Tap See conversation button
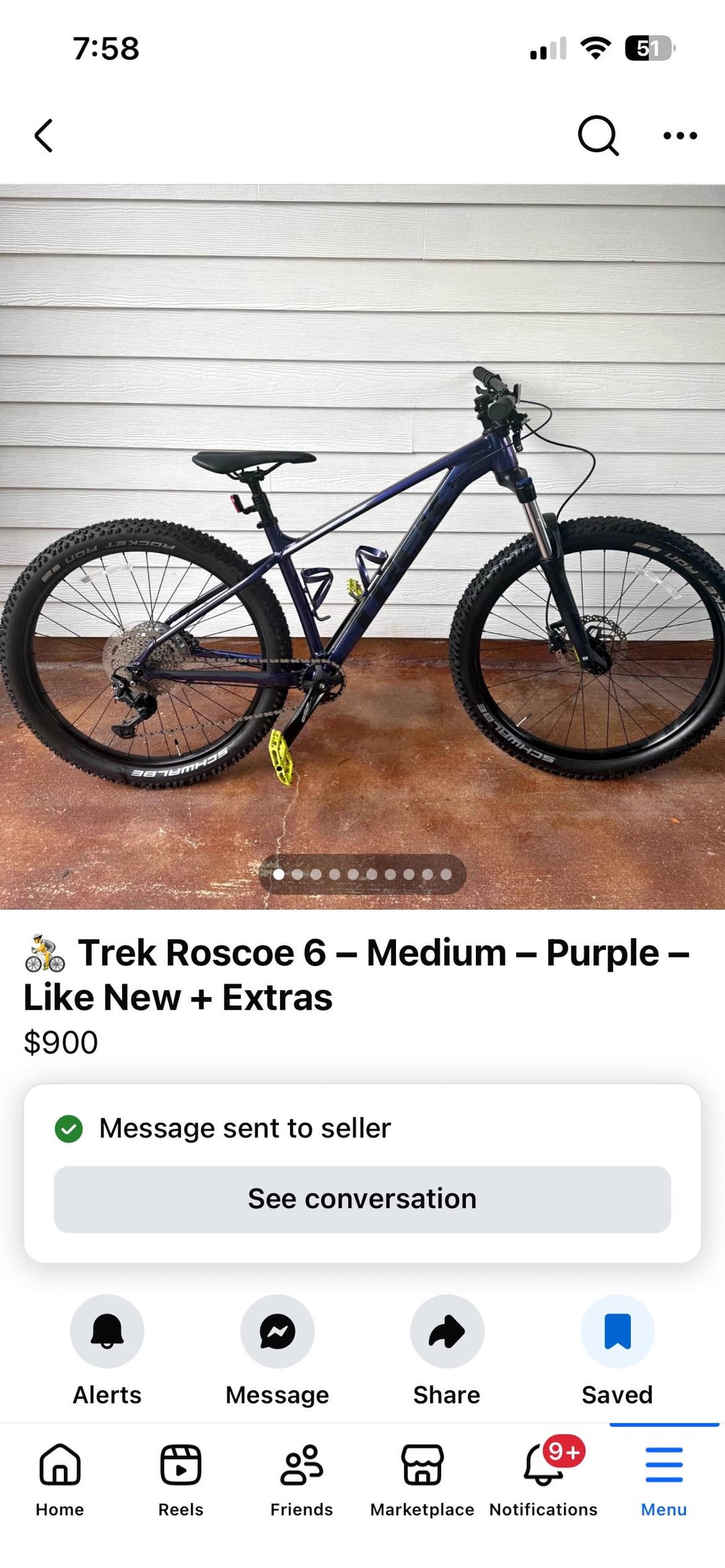725x1568 pixels. (362, 1199)
